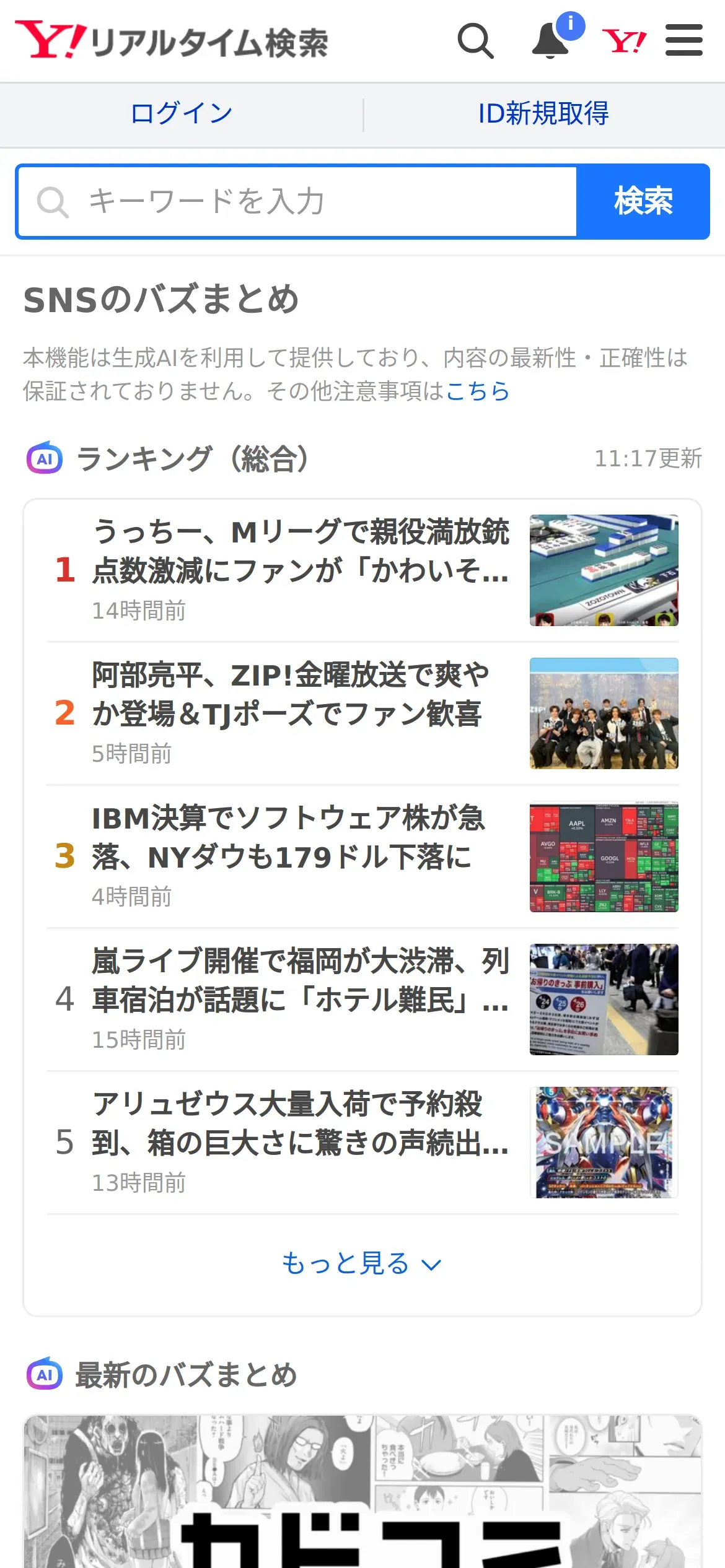The height and width of the screenshot is (1568, 725).
Task: Open rank 2 story about 阿部亮平 ZIP!
Action: coord(362,713)
